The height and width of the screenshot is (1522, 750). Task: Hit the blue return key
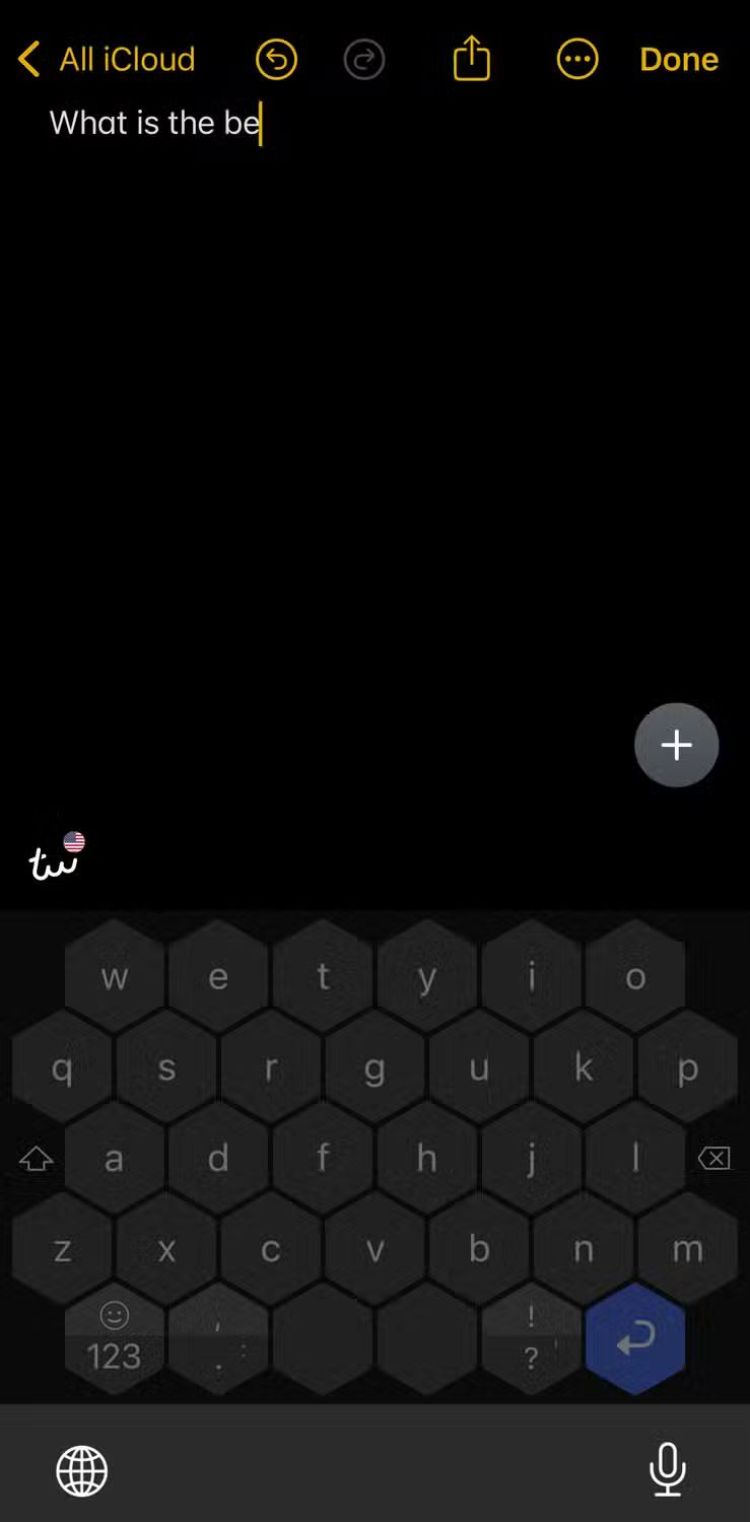pyautogui.click(x=635, y=1339)
